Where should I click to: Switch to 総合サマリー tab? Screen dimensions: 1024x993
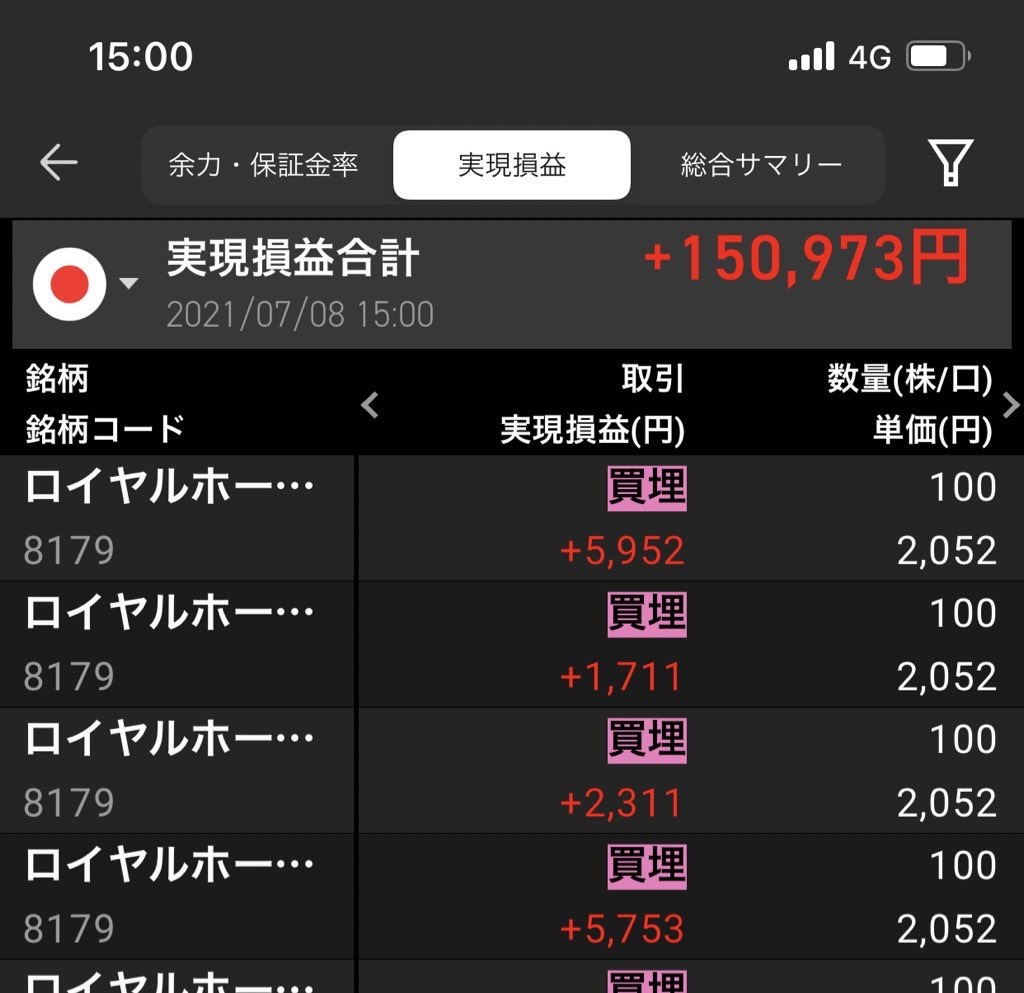[761, 165]
